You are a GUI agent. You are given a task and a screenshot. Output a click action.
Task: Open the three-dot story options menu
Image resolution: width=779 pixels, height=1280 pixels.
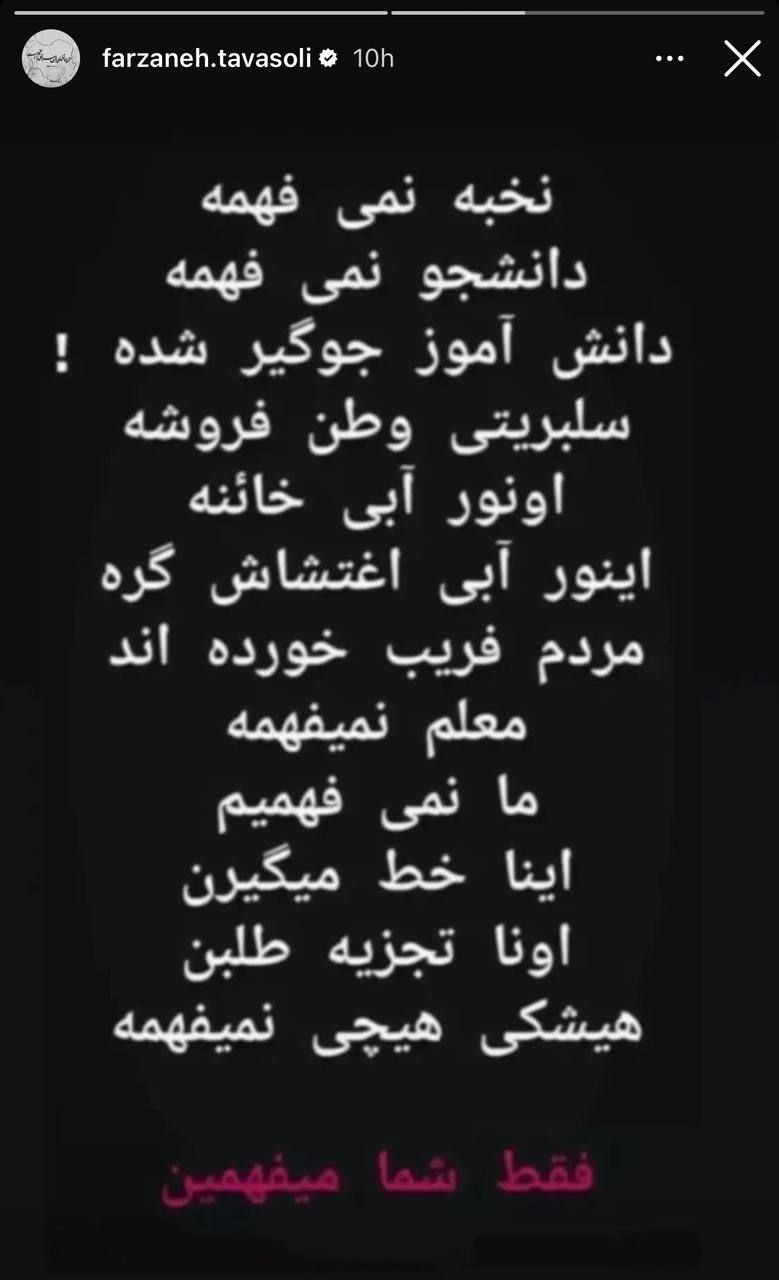coord(669,59)
